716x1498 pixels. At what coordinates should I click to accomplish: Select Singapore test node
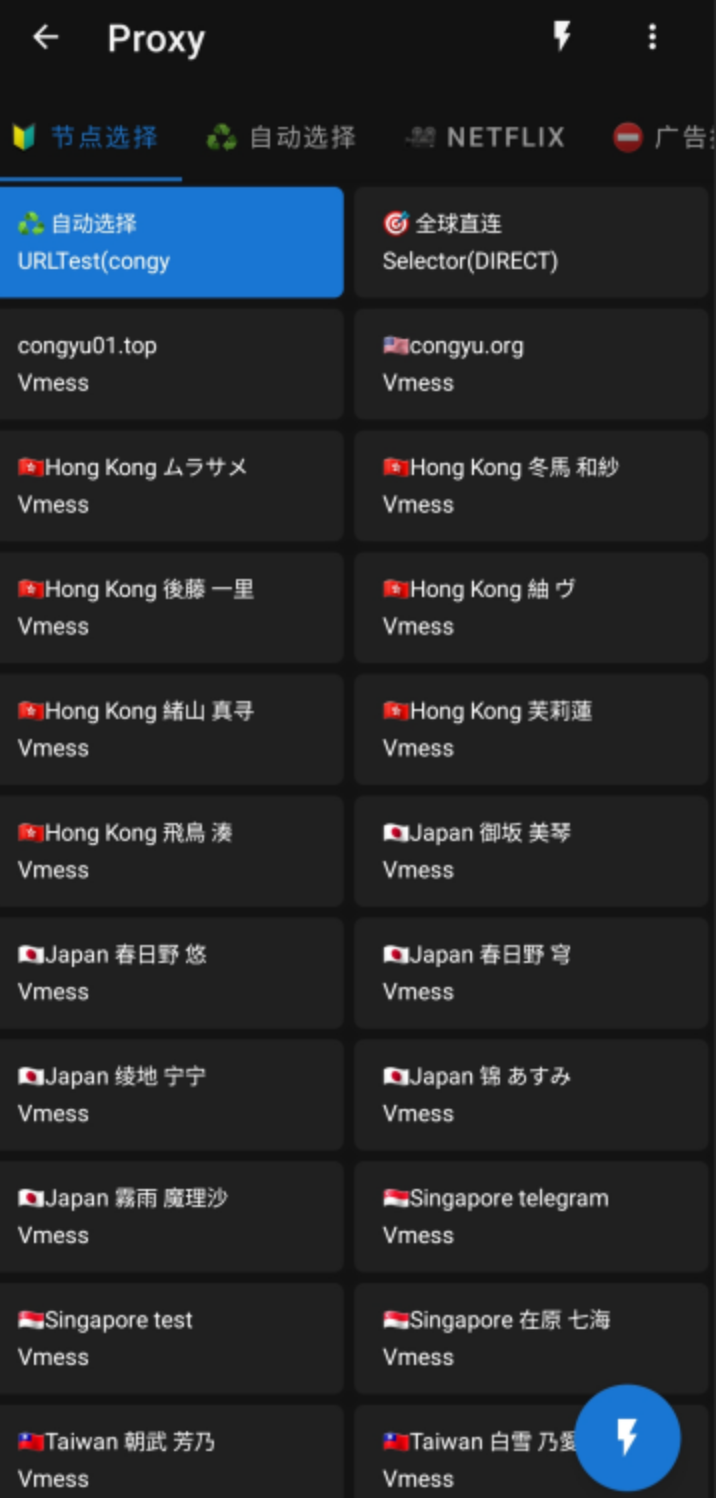(x=171, y=1338)
